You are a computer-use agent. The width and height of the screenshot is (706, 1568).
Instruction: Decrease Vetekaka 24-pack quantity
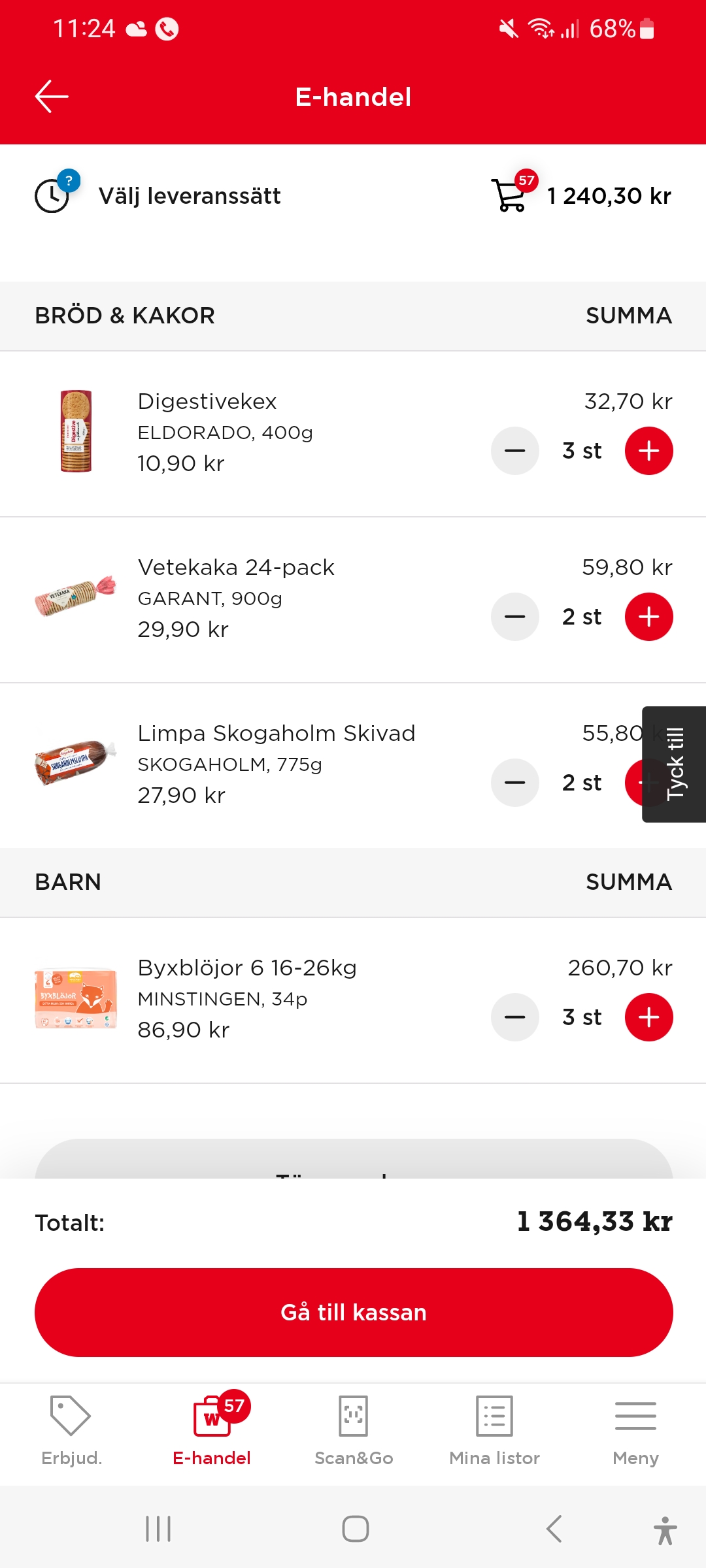(x=515, y=617)
